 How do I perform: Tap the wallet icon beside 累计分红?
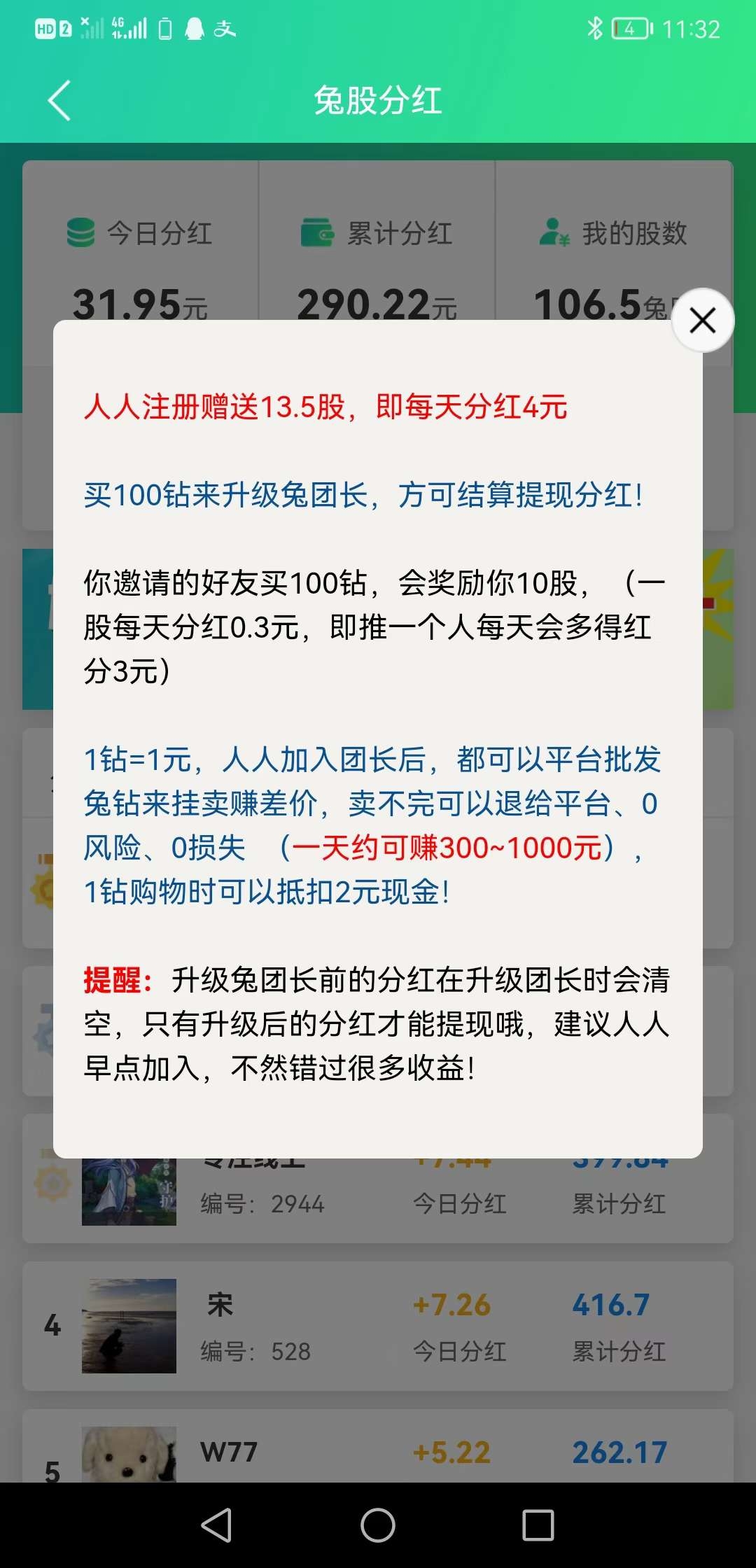317,233
